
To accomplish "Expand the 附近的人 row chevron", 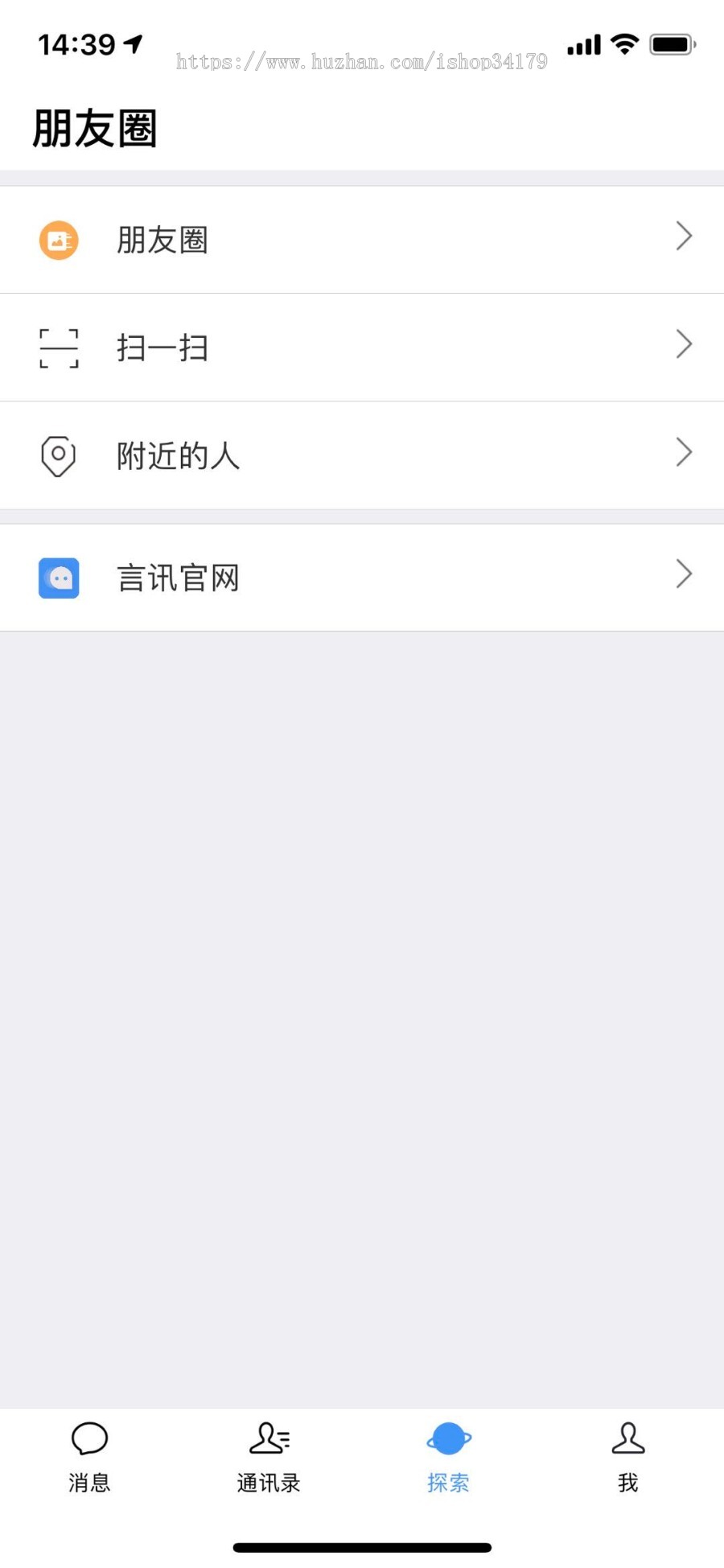I will coord(684,452).
